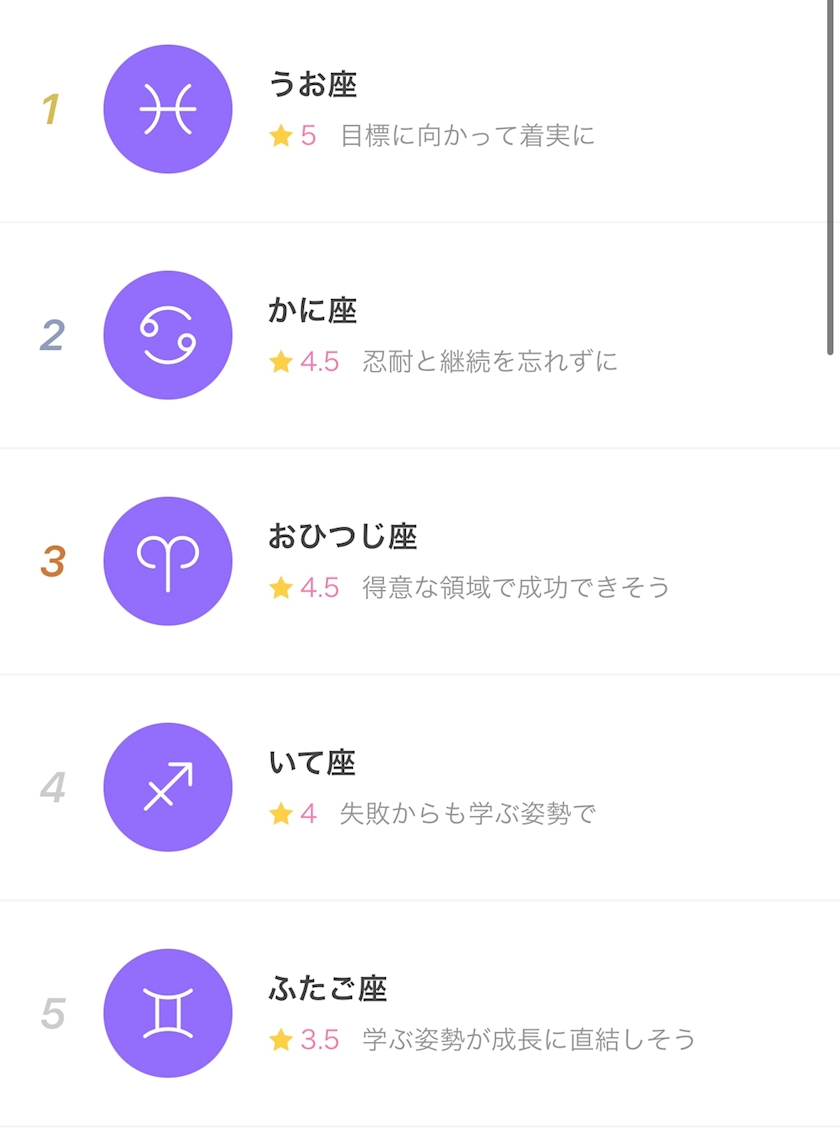Open the うお座 ranking row
This screenshot has width=840, height=1131.
[420, 110]
